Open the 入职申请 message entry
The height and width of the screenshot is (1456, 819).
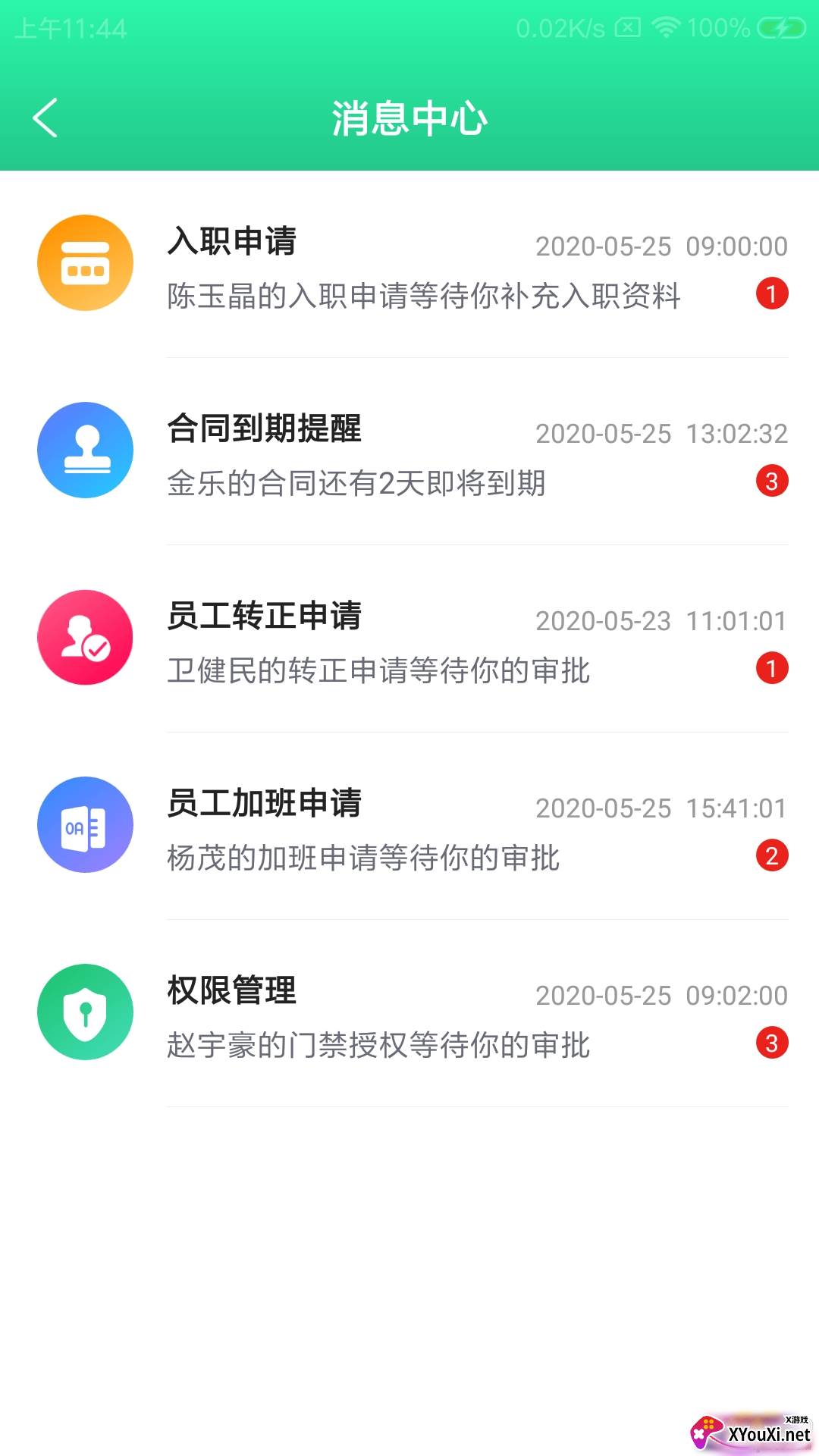pos(409,269)
